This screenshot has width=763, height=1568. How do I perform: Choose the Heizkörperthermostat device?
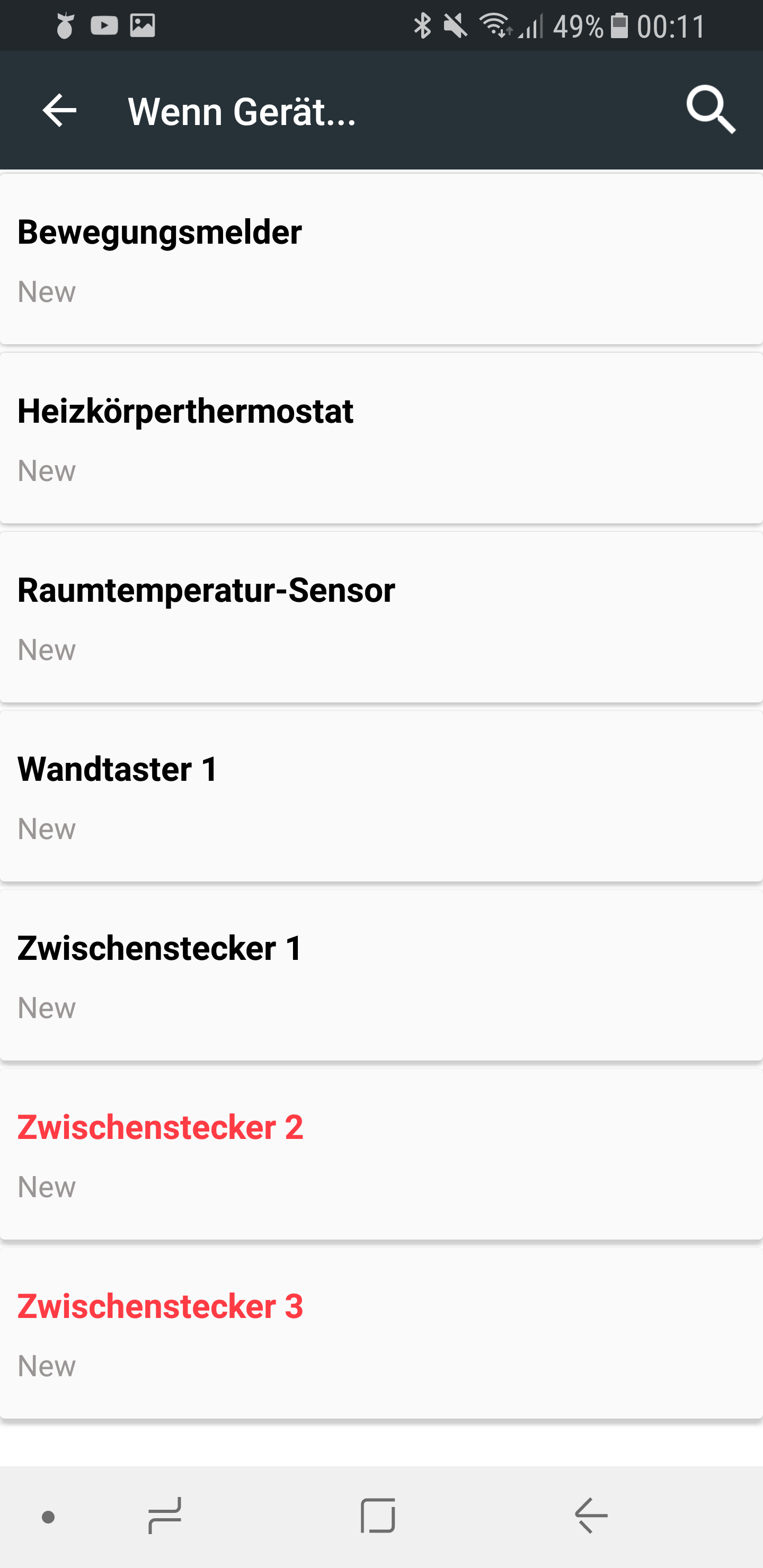click(381, 438)
